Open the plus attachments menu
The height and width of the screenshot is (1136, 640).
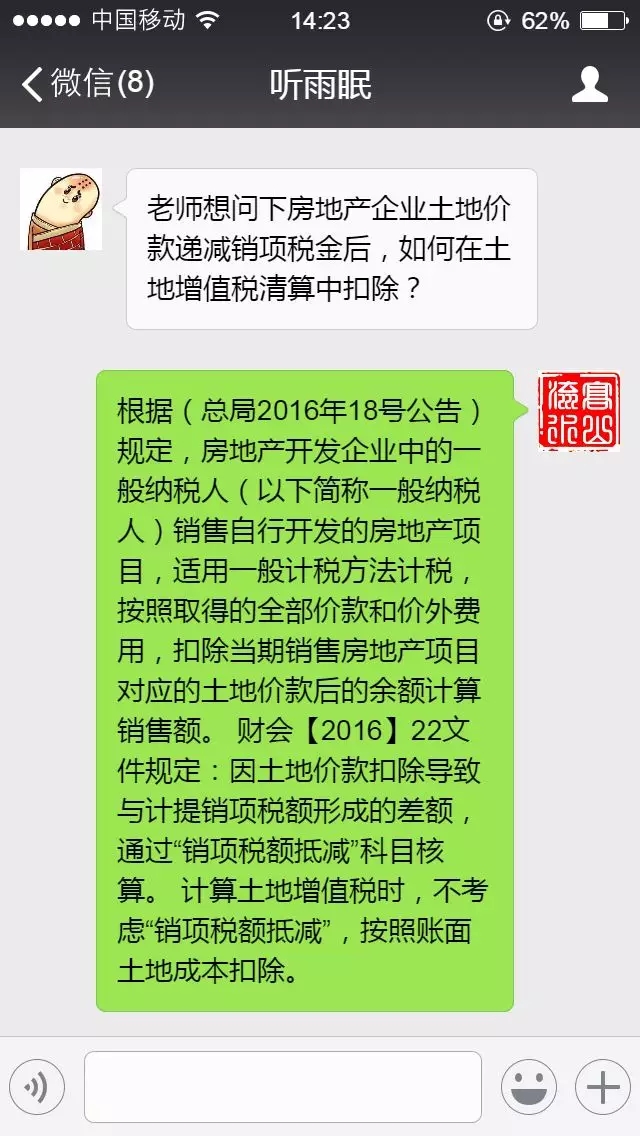point(602,1087)
